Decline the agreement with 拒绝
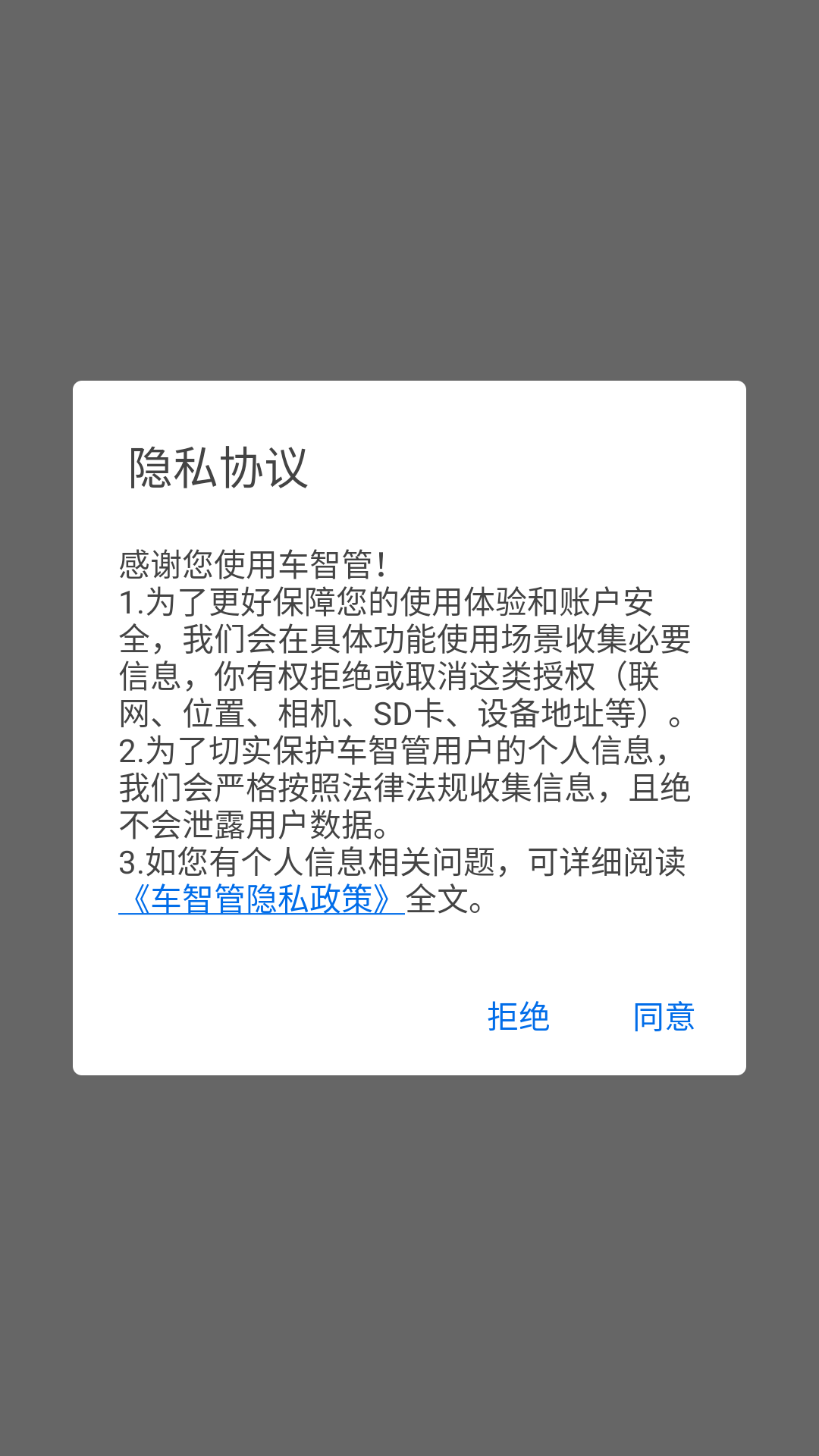819x1456 pixels. point(518,1017)
